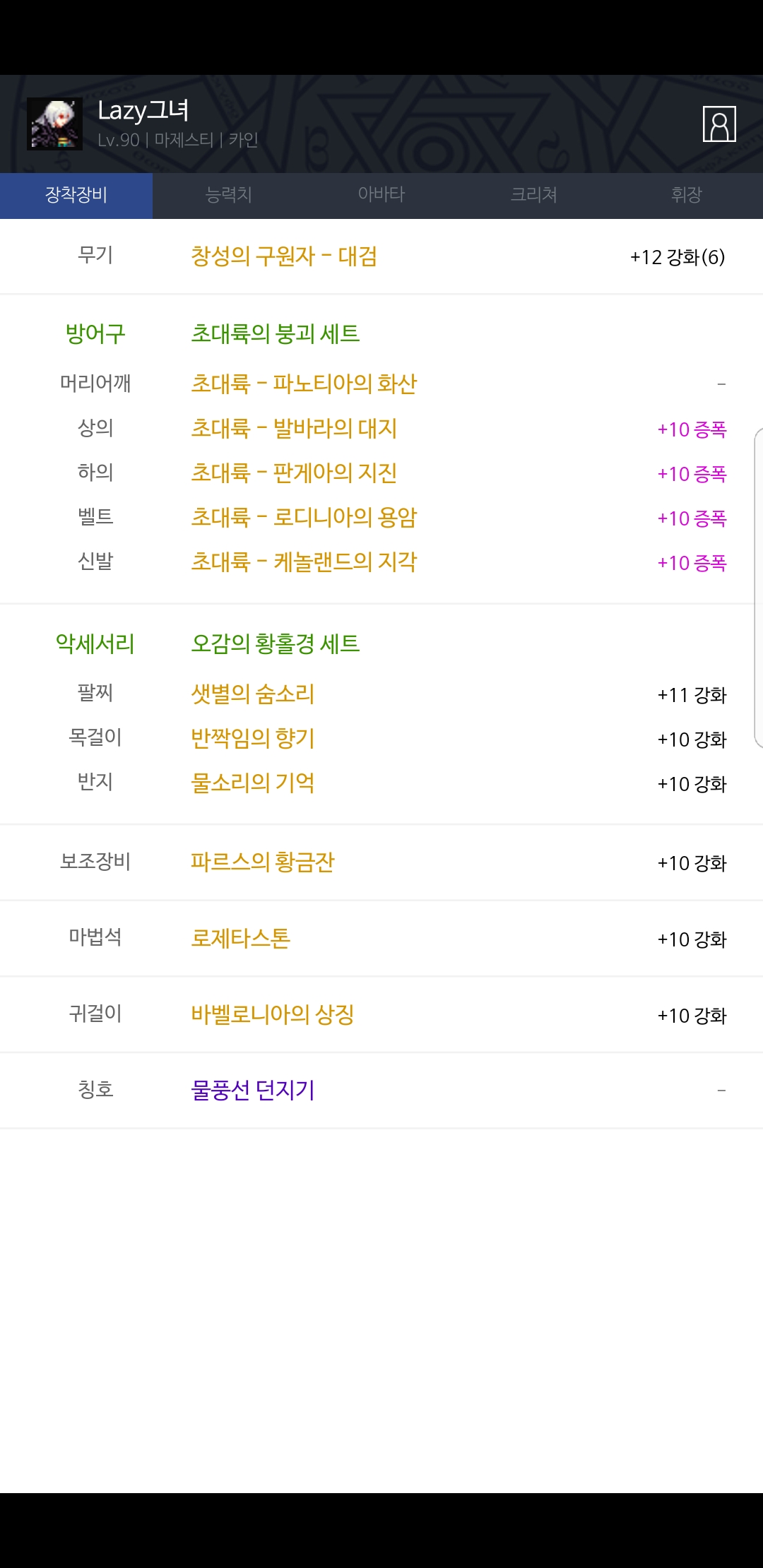Switch to the 능력치 tab
This screenshot has width=763, height=1568.
pos(229,195)
